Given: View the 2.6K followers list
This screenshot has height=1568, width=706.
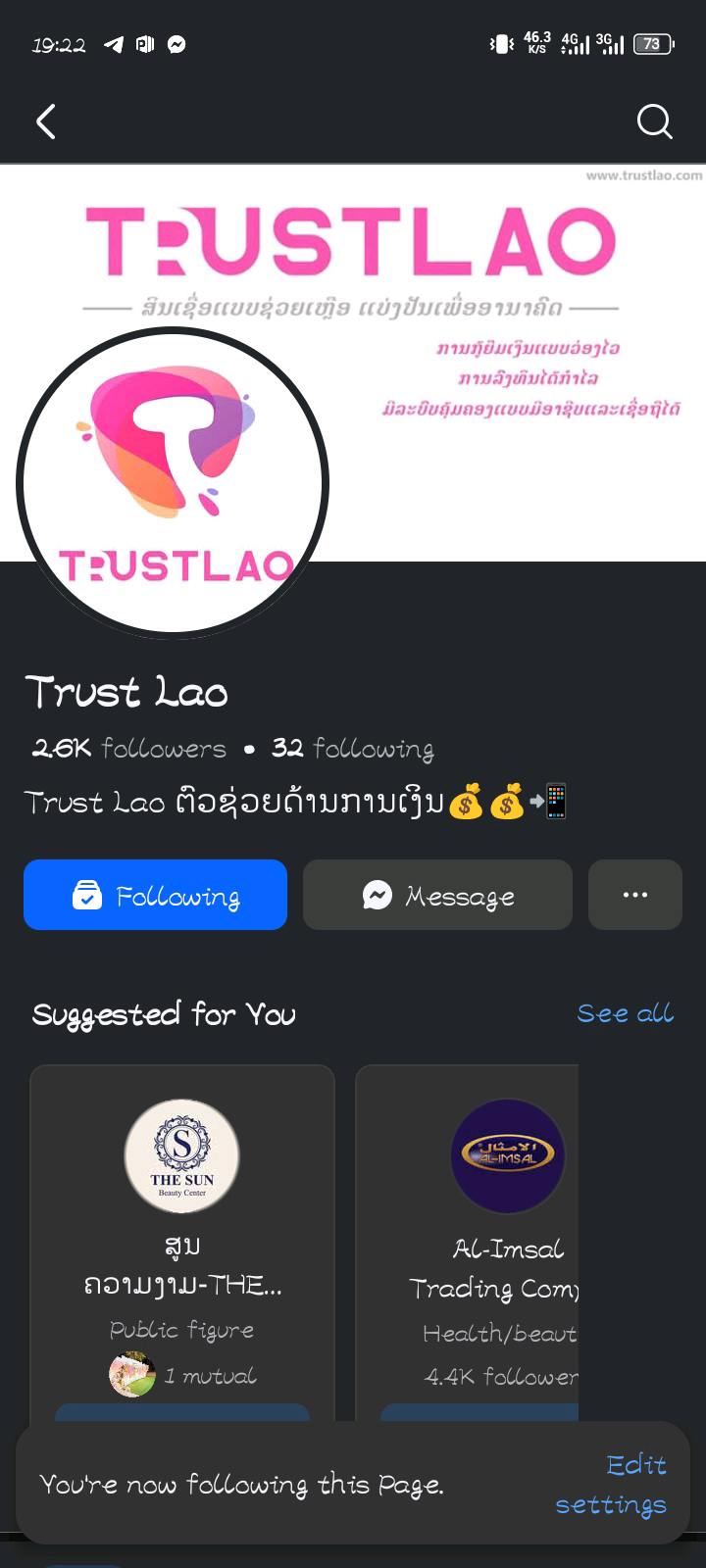Looking at the screenshot, I should (x=128, y=749).
